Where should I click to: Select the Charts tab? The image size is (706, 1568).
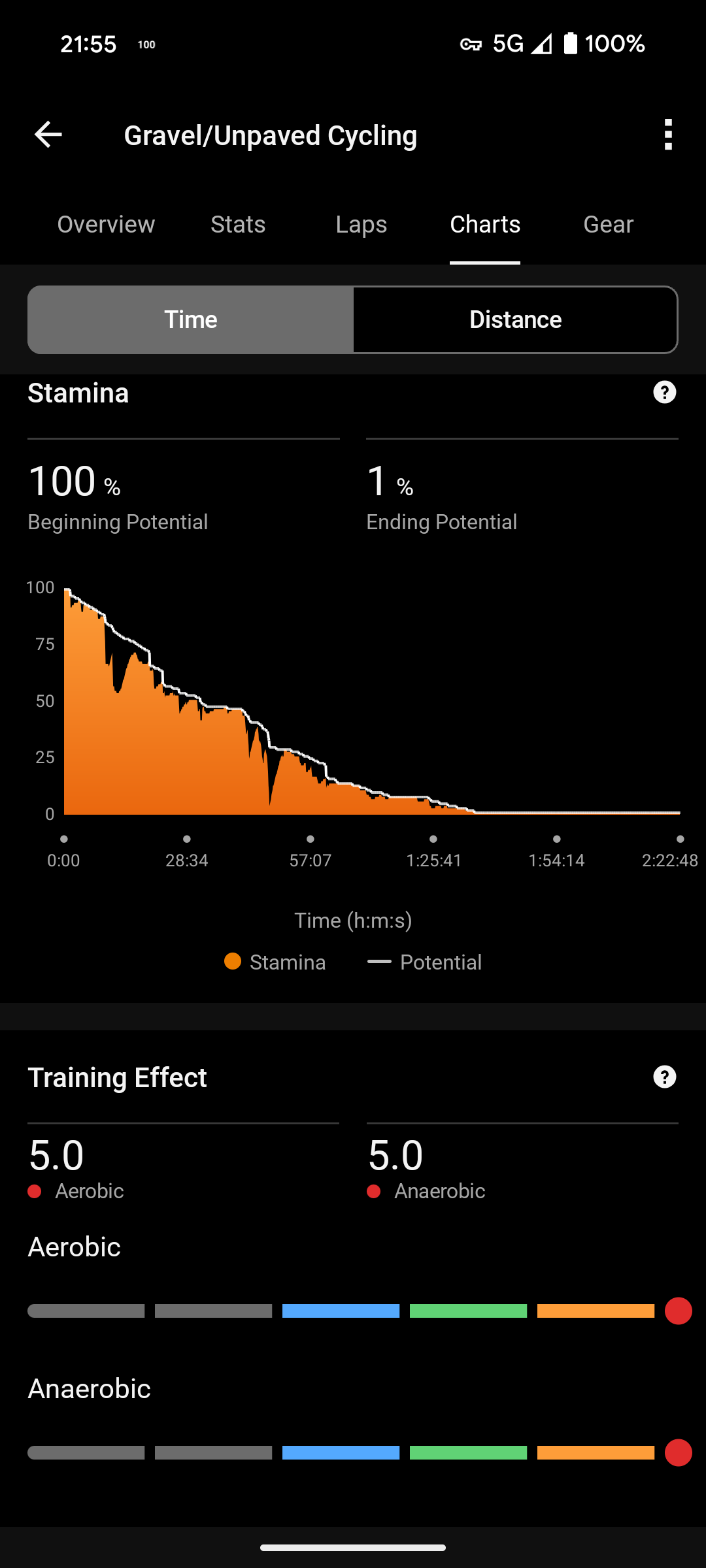(485, 224)
